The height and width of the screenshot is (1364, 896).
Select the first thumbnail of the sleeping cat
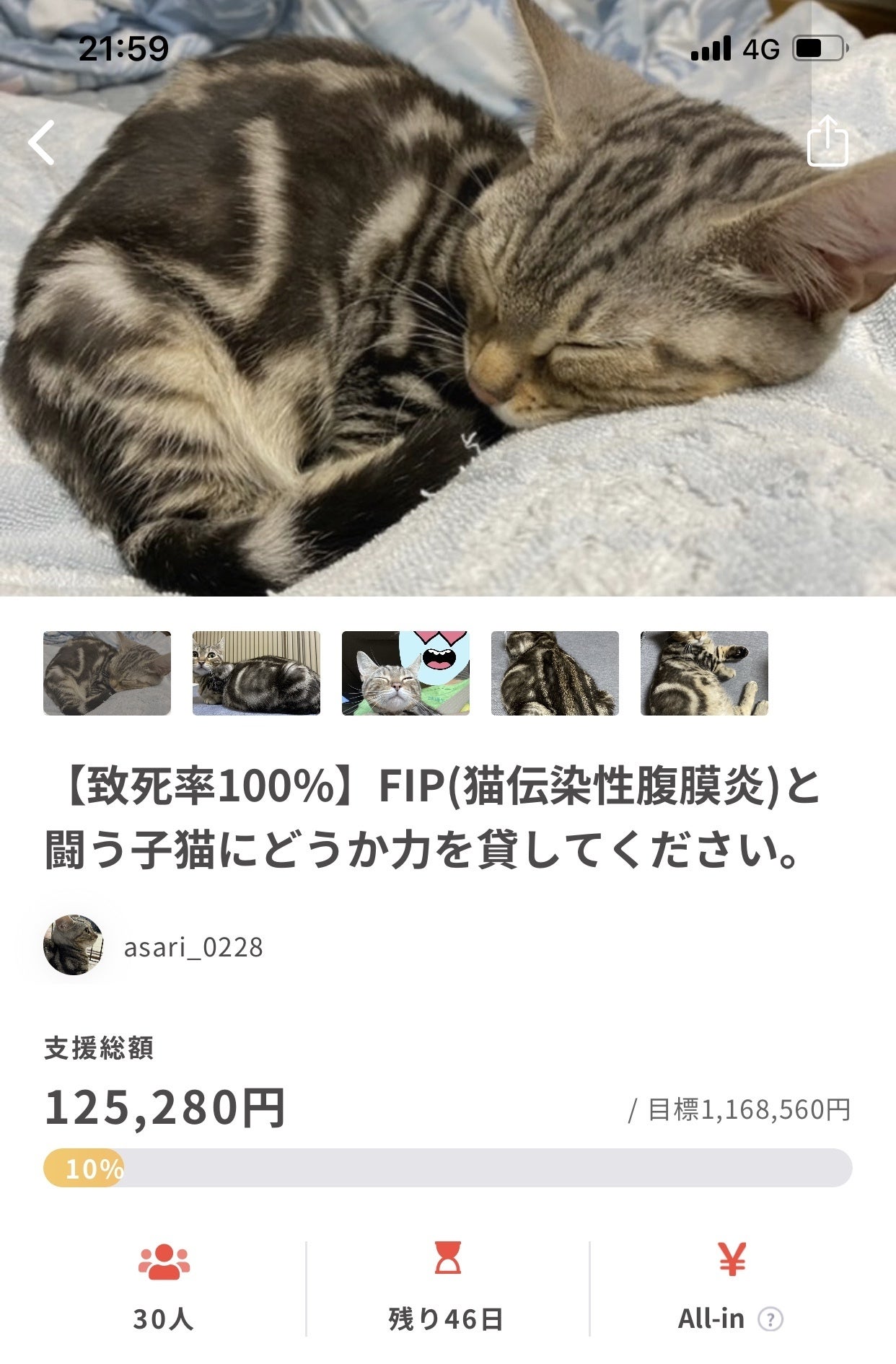(107, 673)
